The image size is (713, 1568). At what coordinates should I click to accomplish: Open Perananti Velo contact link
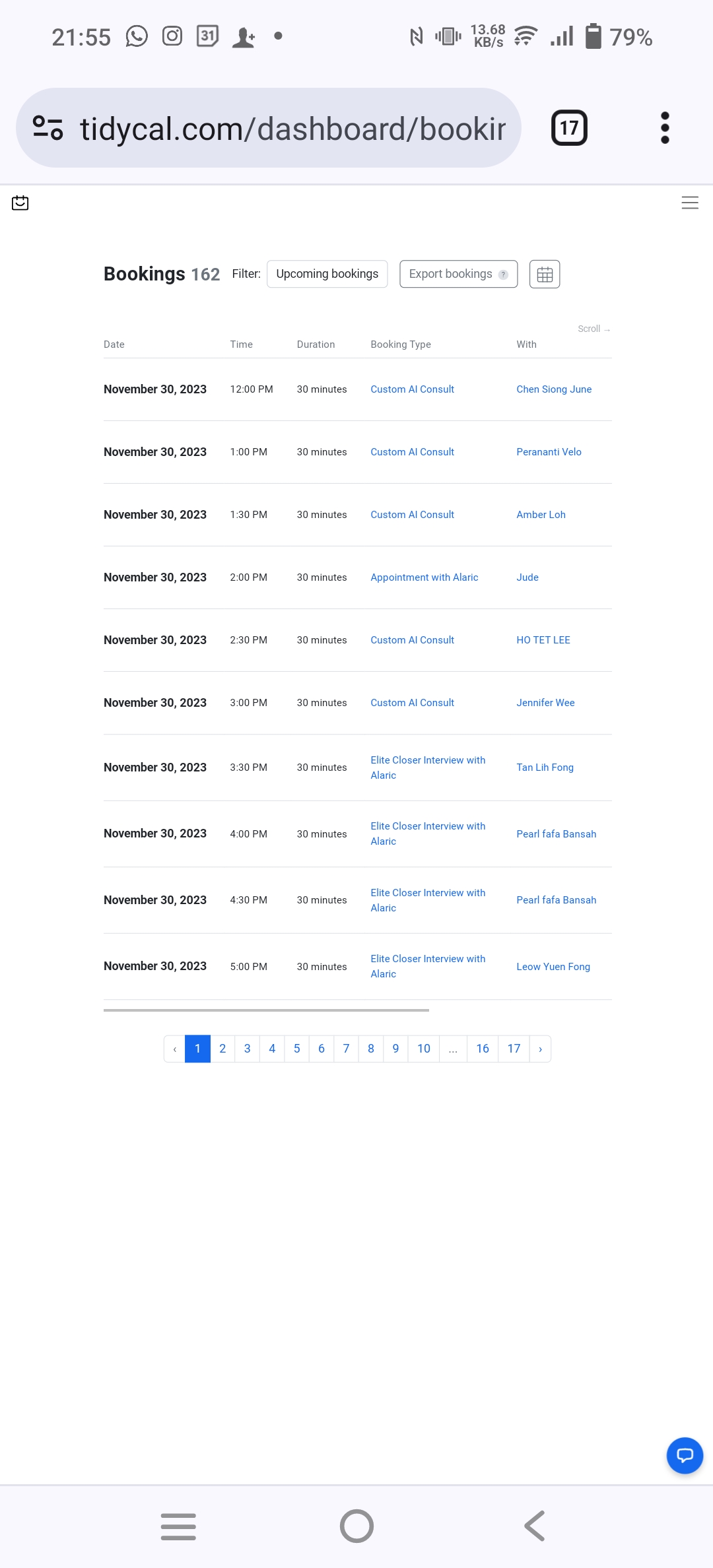(549, 452)
